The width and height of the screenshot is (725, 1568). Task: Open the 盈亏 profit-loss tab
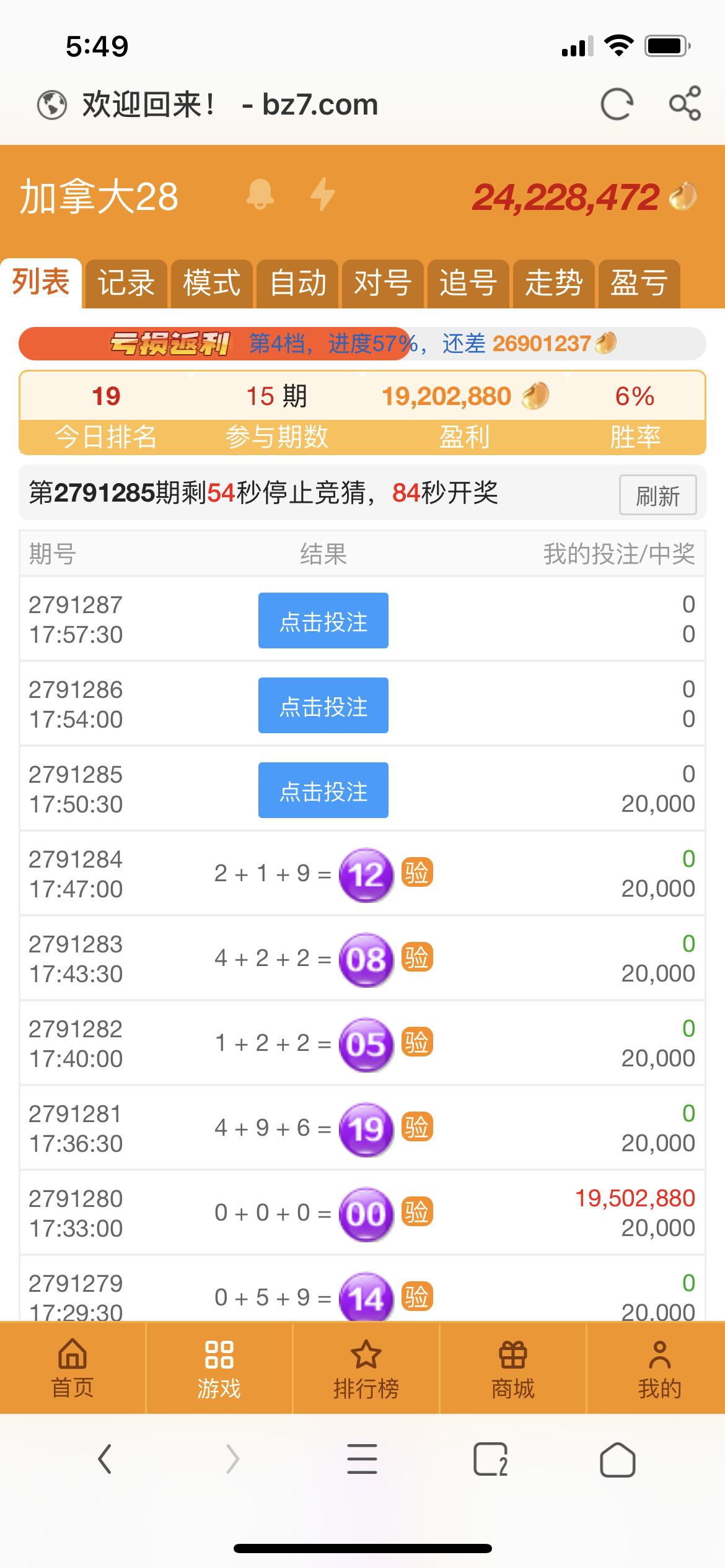click(639, 283)
